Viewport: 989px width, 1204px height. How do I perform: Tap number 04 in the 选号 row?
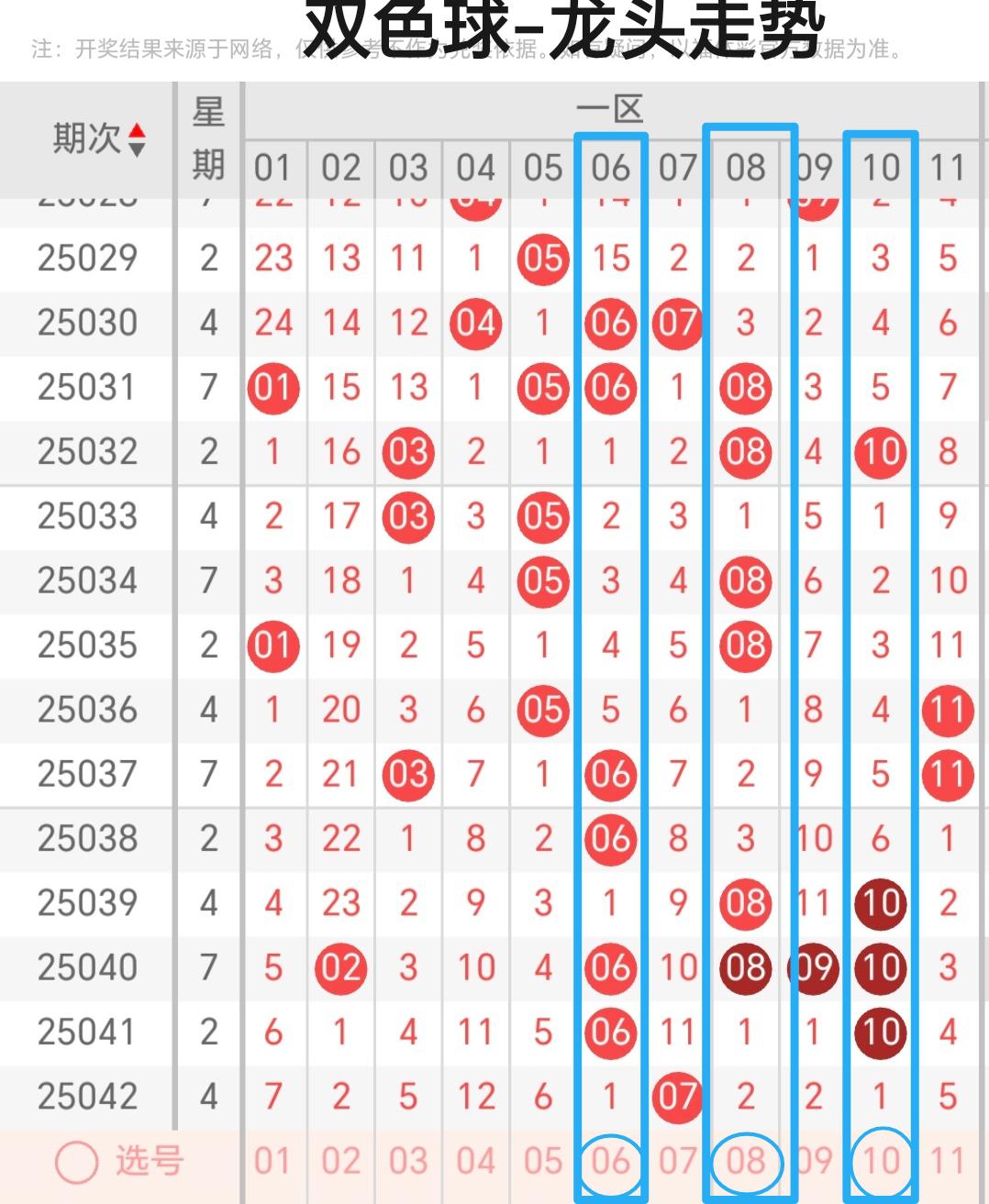[x=475, y=1162]
